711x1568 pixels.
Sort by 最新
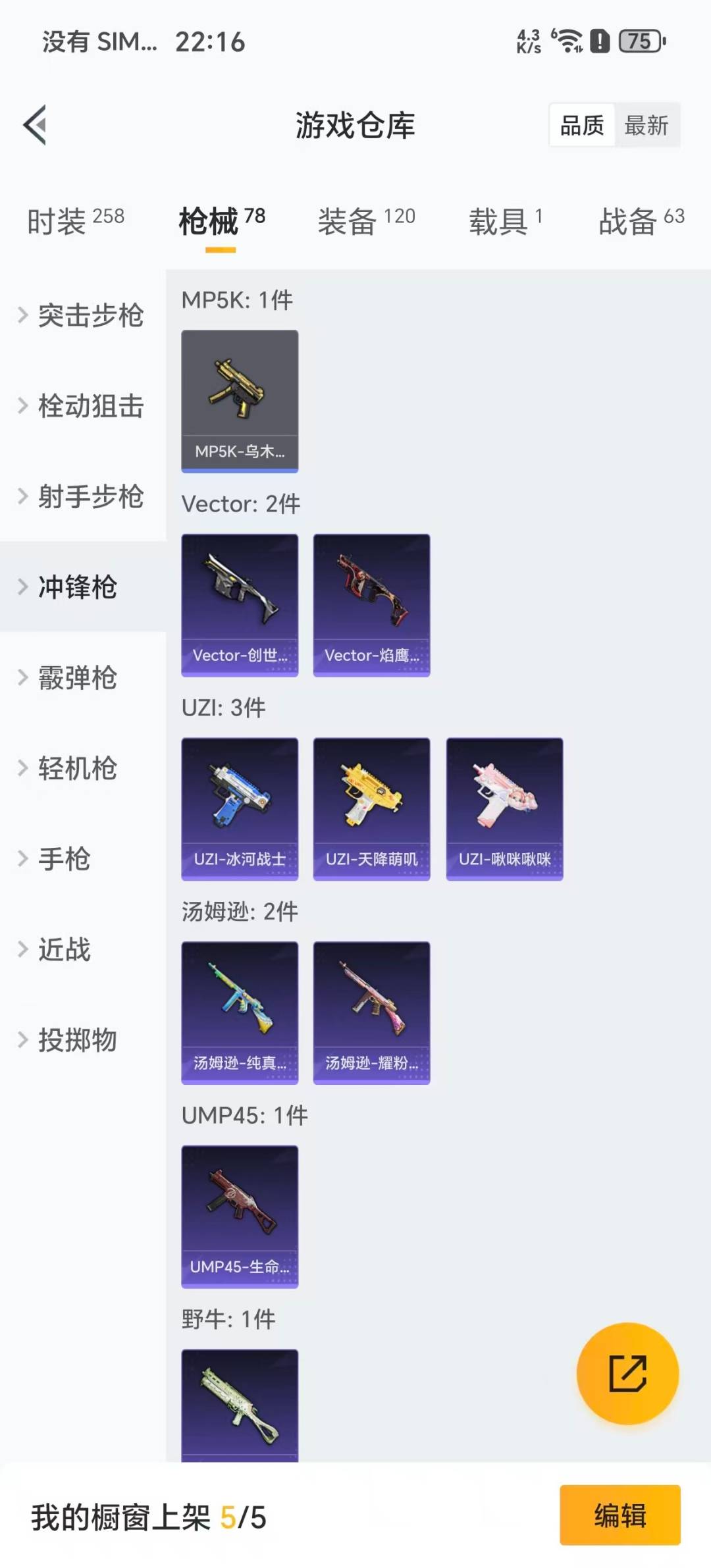tap(646, 125)
